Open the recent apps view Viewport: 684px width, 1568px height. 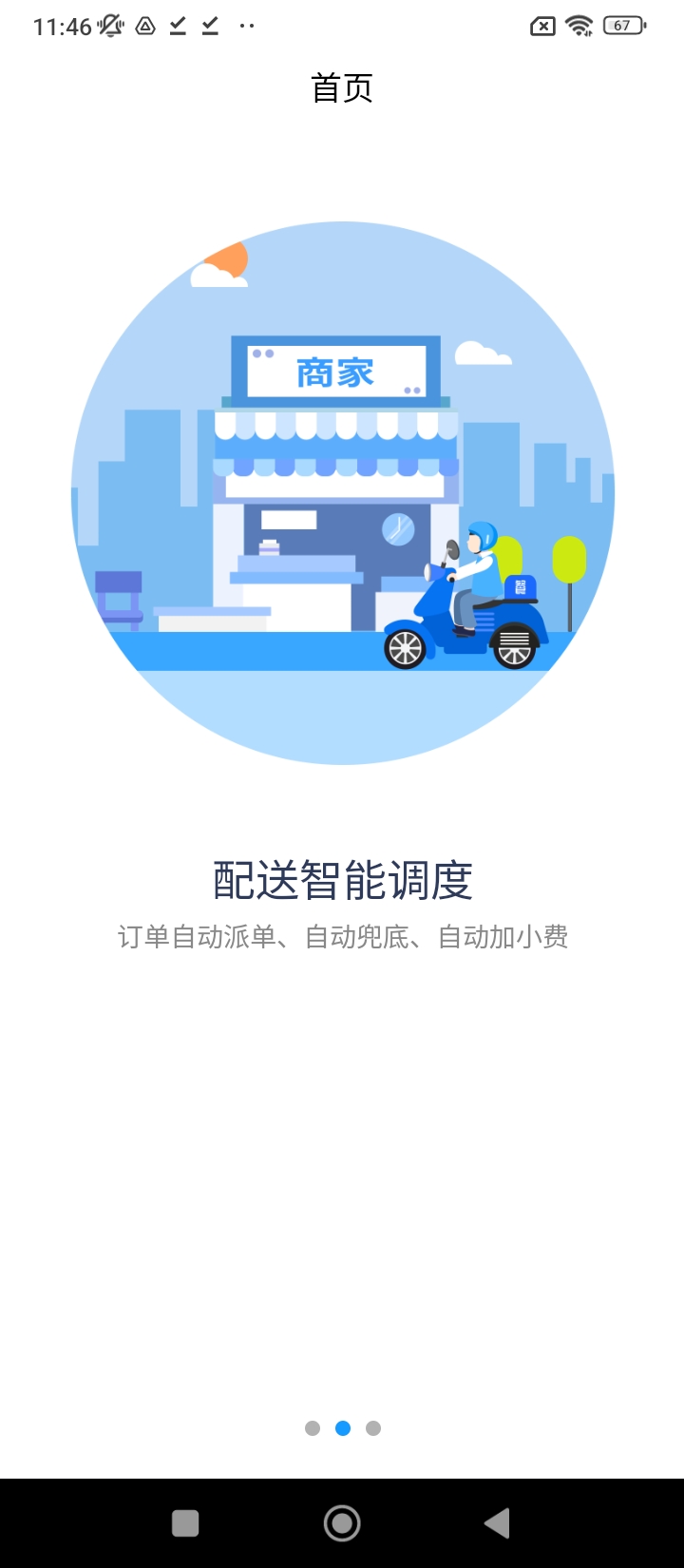click(x=185, y=1523)
